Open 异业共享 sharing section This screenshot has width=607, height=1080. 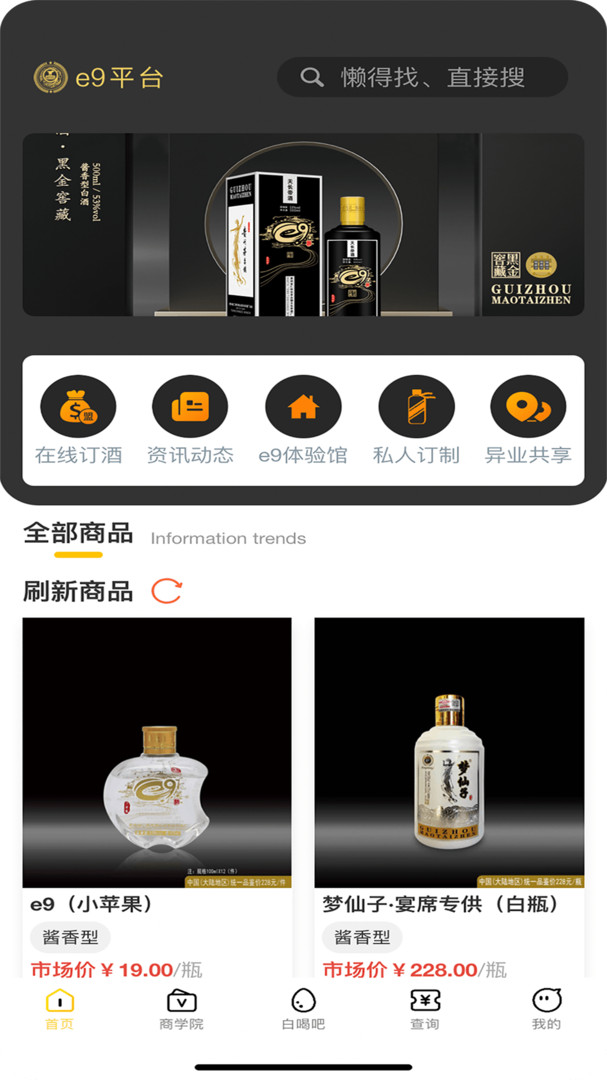pos(528,420)
